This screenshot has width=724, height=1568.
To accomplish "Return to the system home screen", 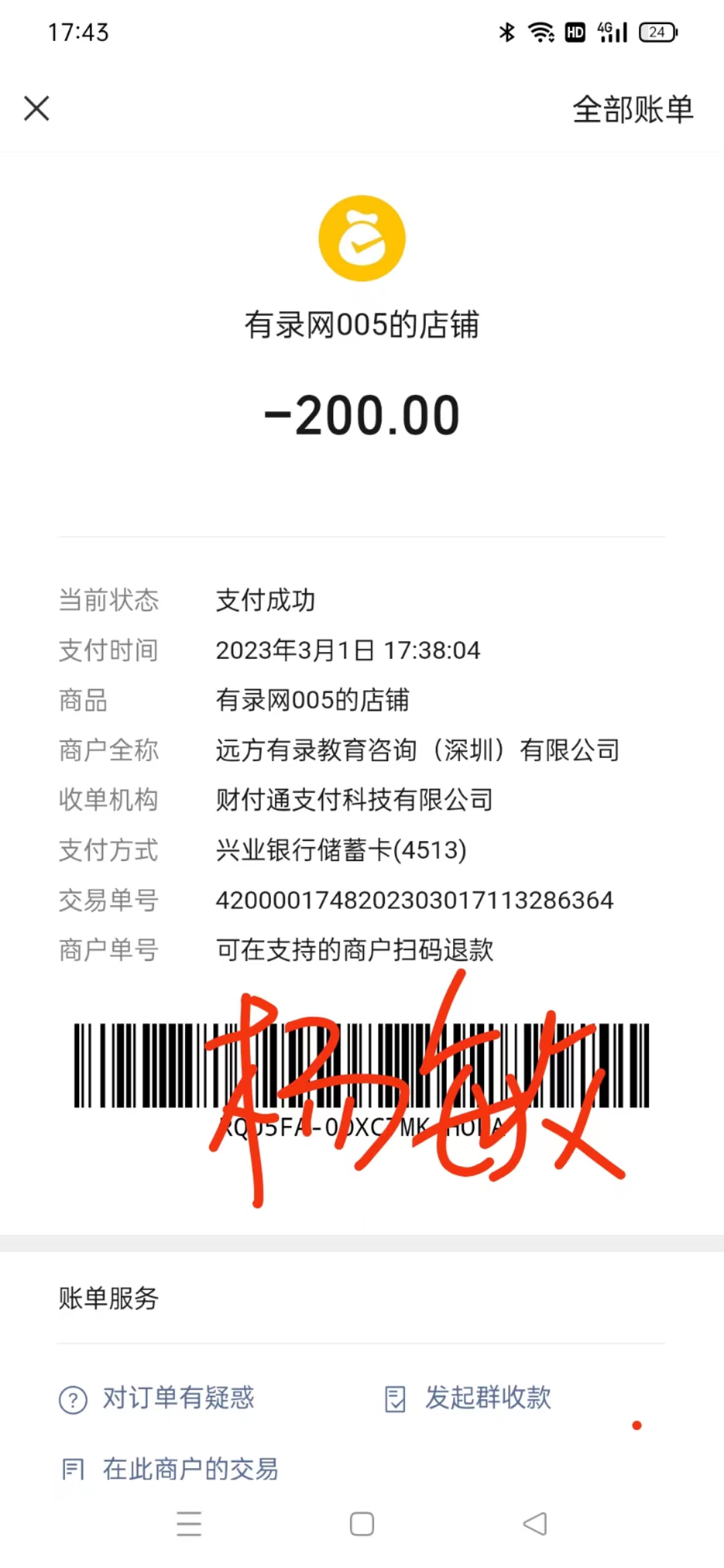I will pos(362,1524).
